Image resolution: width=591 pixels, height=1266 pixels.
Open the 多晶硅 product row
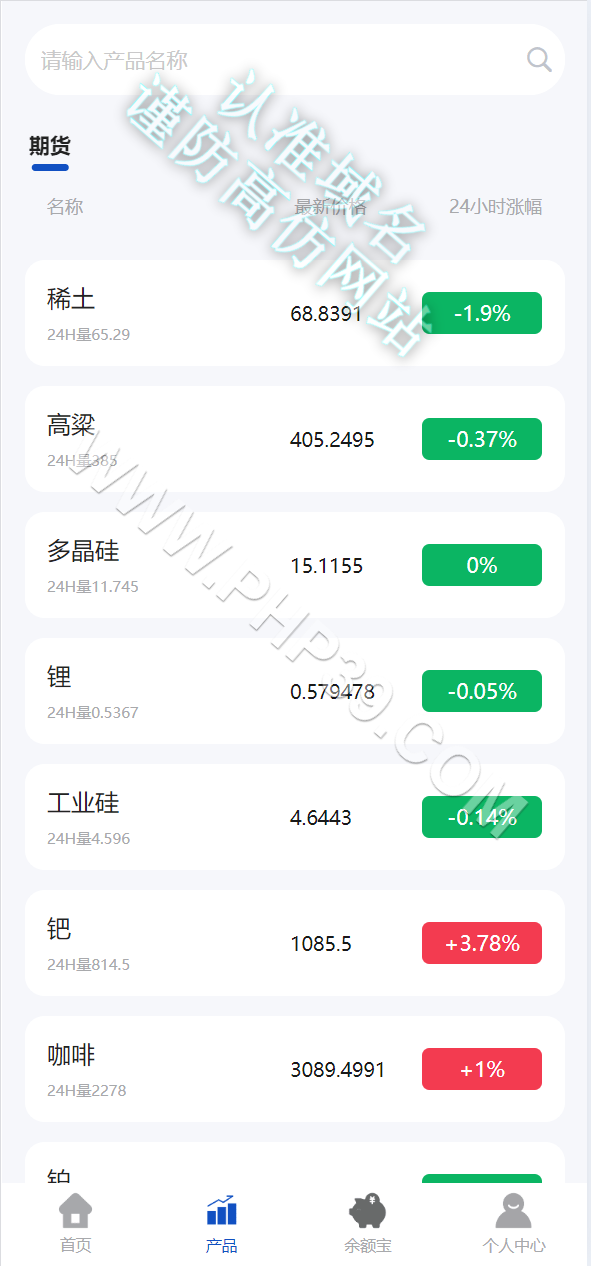(295, 565)
